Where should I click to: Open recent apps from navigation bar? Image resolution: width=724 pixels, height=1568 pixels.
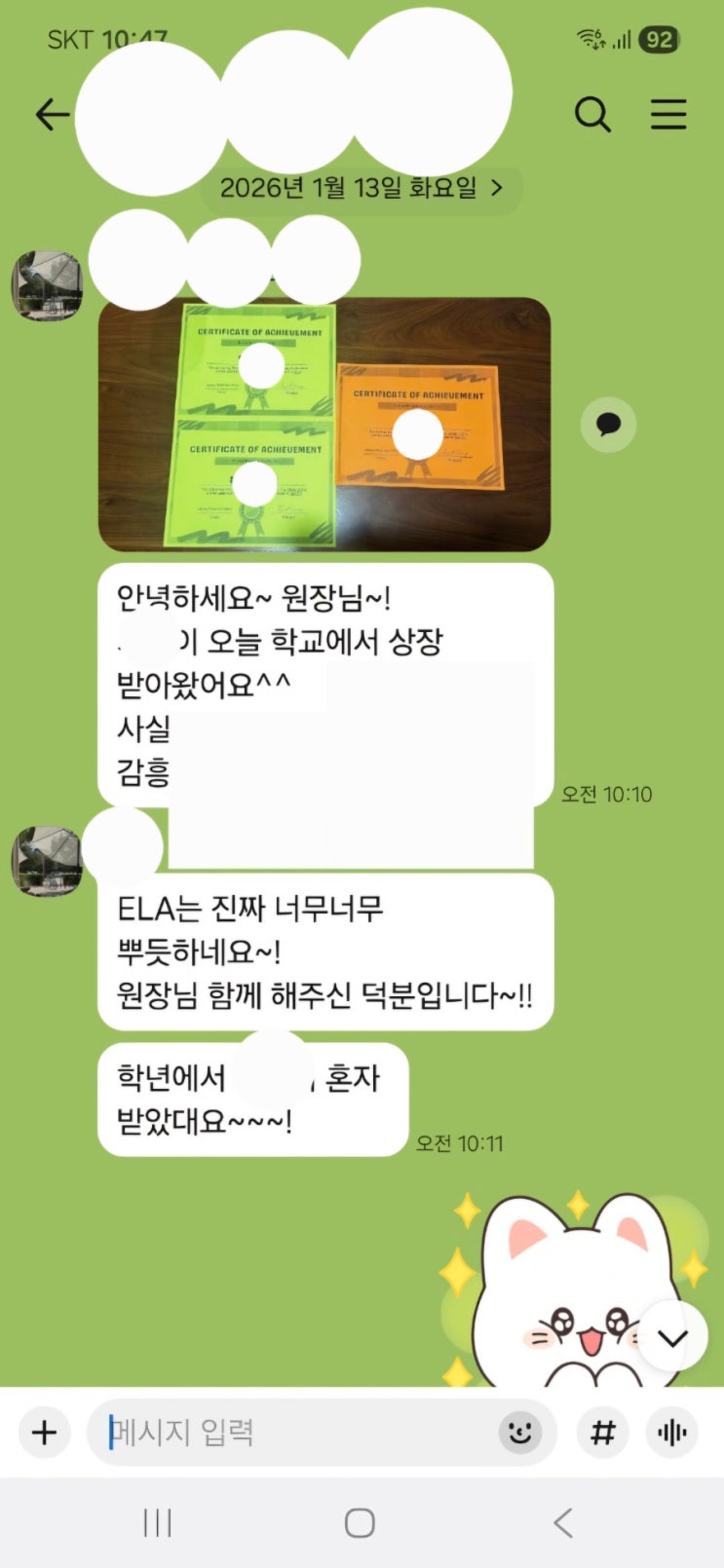click(x=157, y=1523)
